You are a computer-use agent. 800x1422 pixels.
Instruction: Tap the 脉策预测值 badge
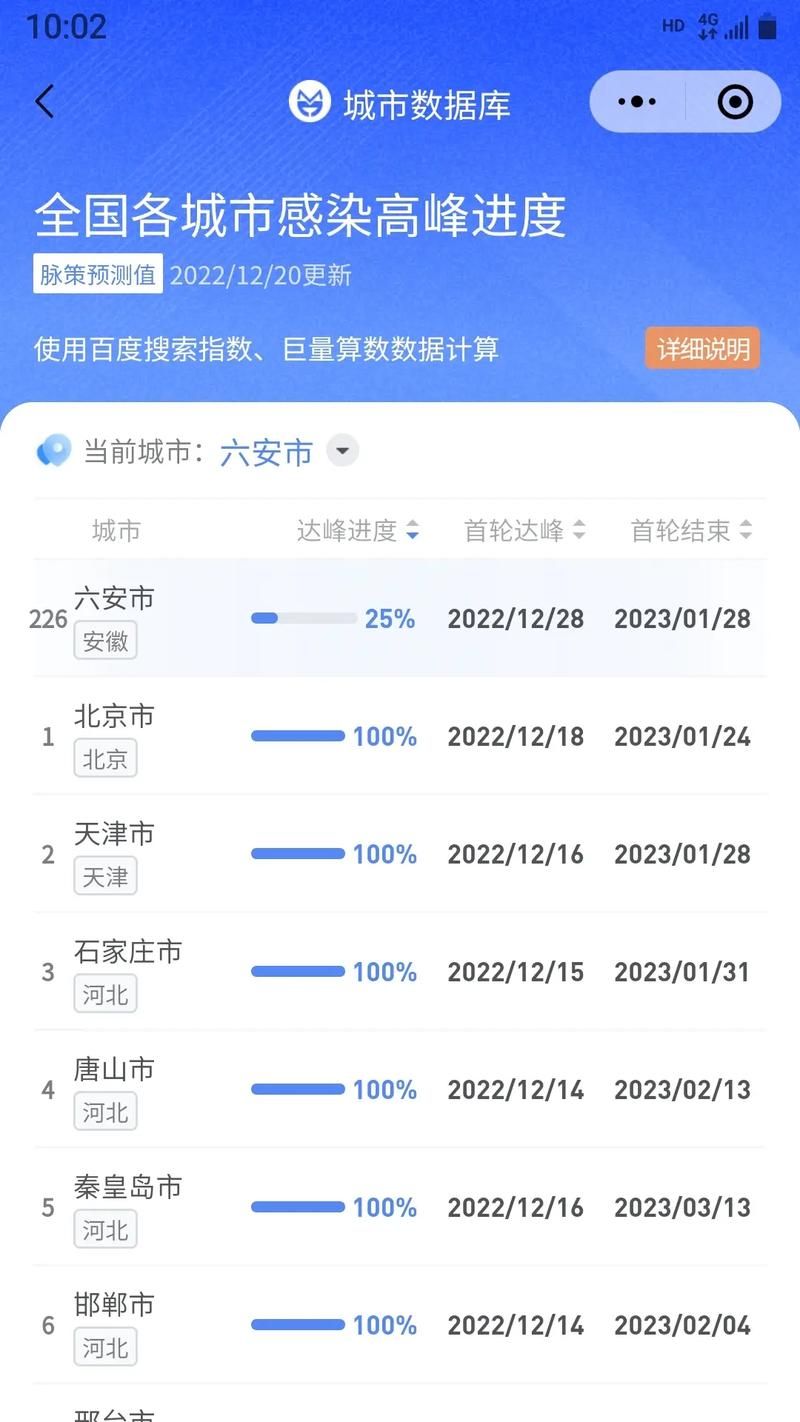click(97, 275)
